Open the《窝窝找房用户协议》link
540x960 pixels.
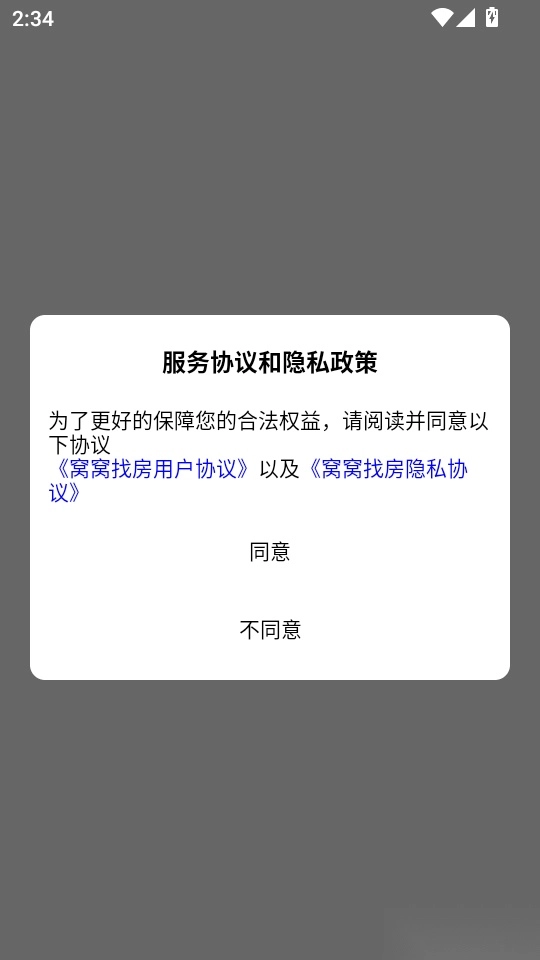point(151,469)
